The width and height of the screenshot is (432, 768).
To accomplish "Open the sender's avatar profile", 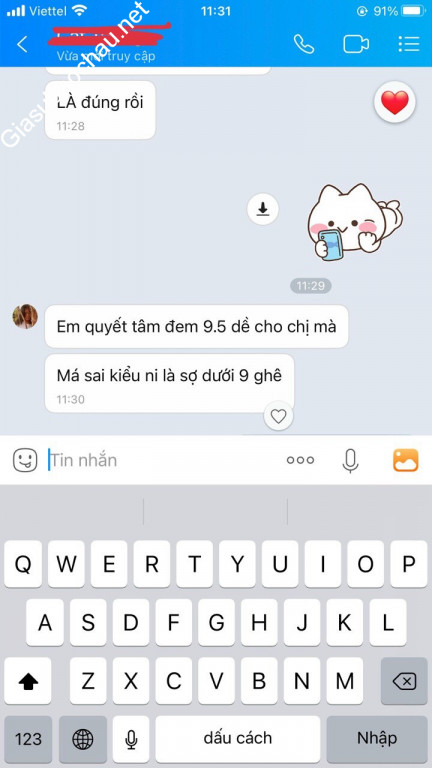I will [25, 316].
